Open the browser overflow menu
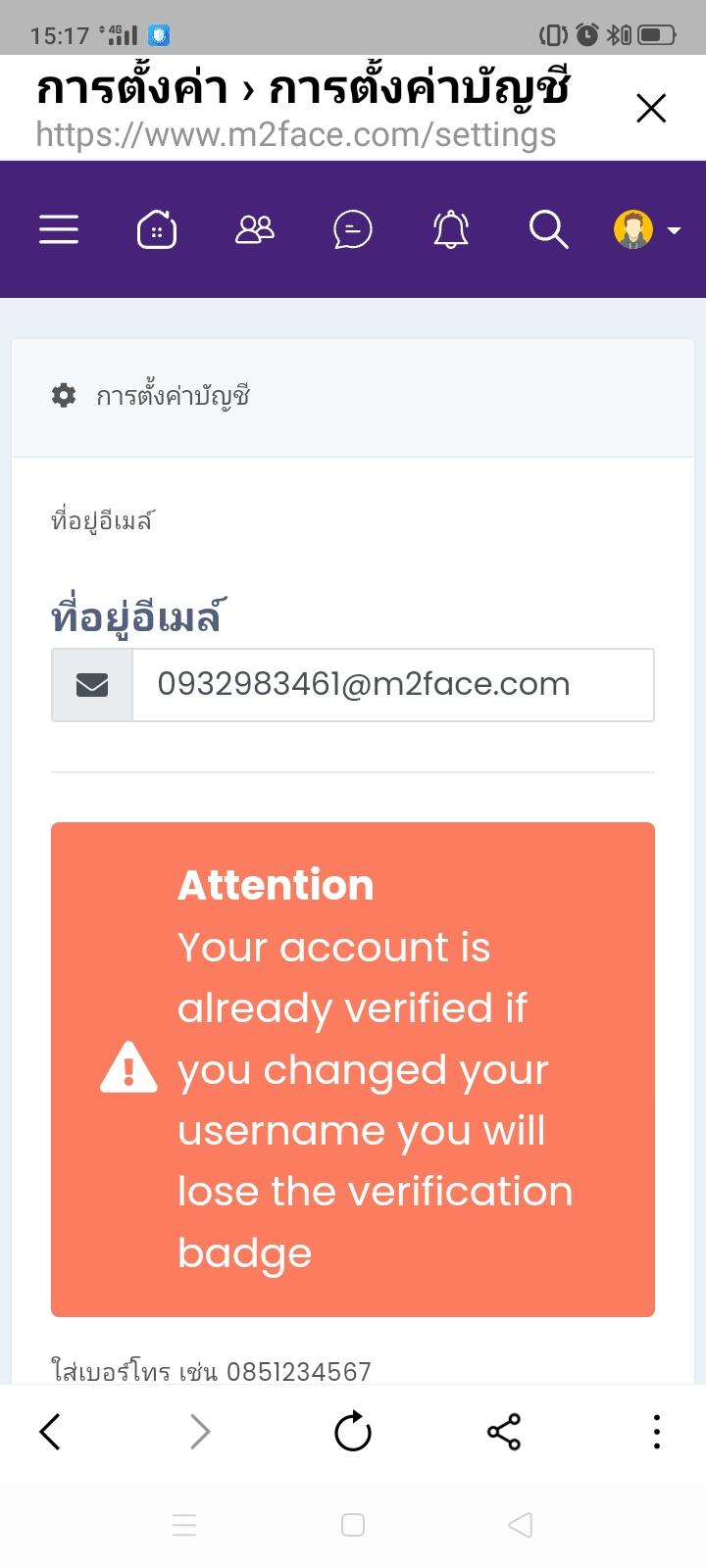 tap(657, 1432)
